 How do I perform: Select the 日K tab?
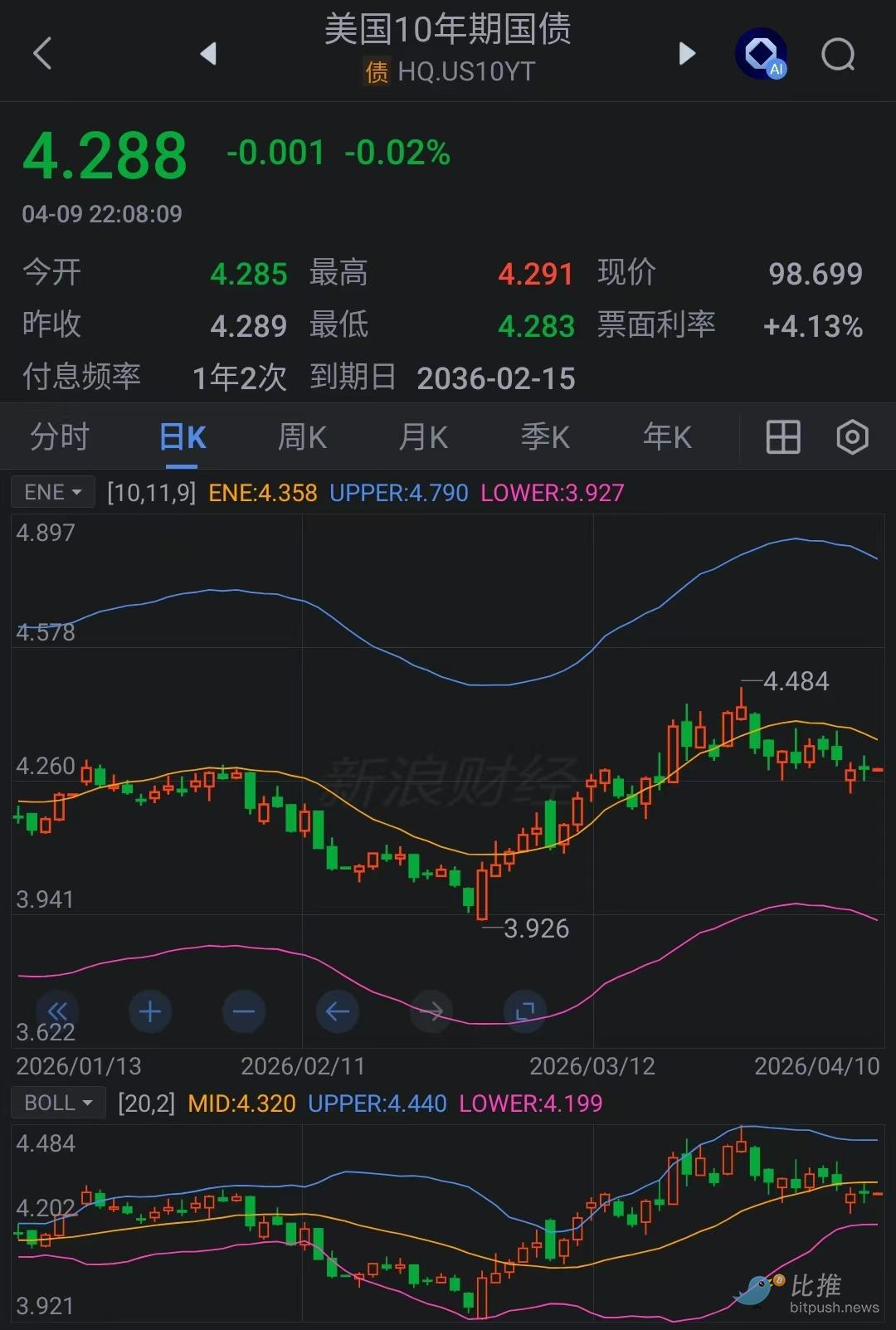coord(182,436)
